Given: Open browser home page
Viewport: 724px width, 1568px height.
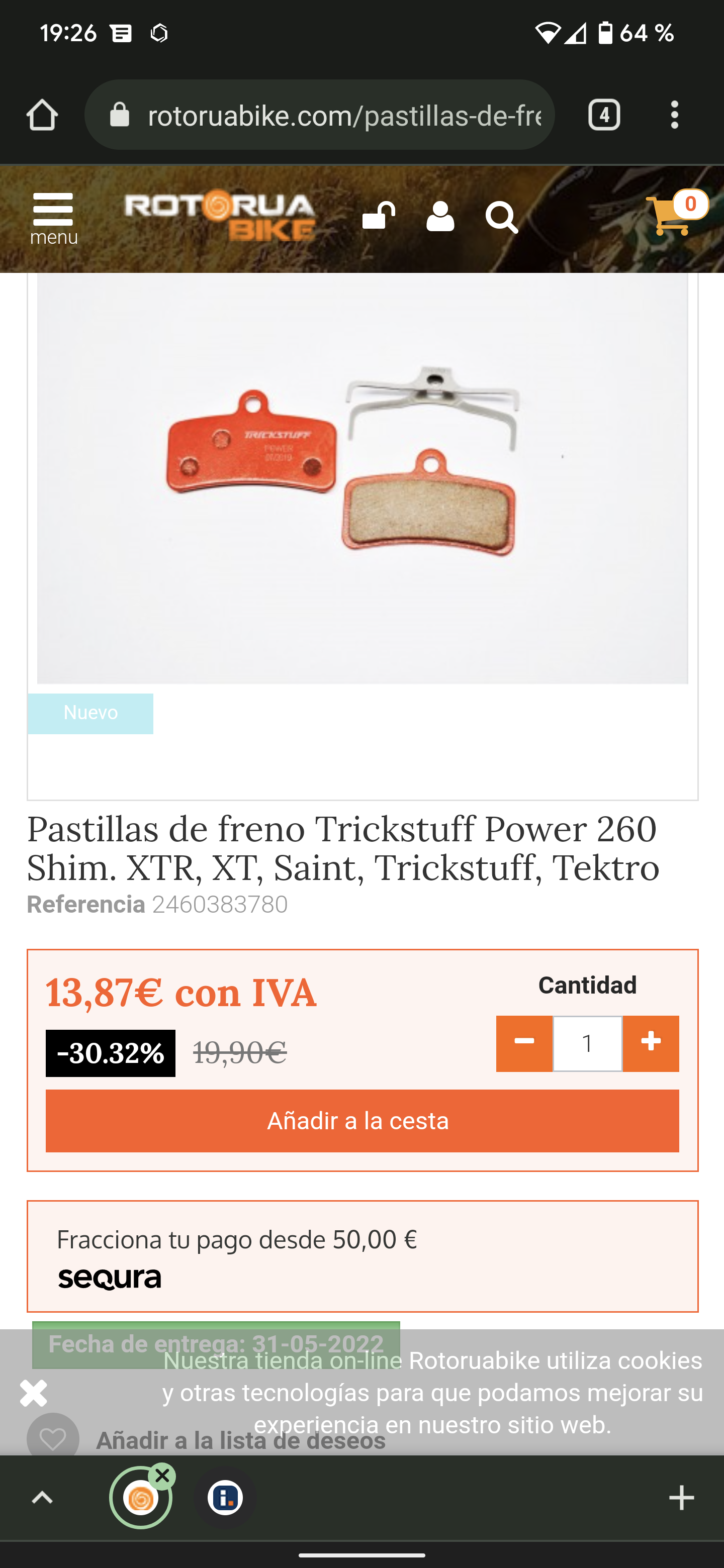Looking at the screenshot, I should [x=42, y=115].
